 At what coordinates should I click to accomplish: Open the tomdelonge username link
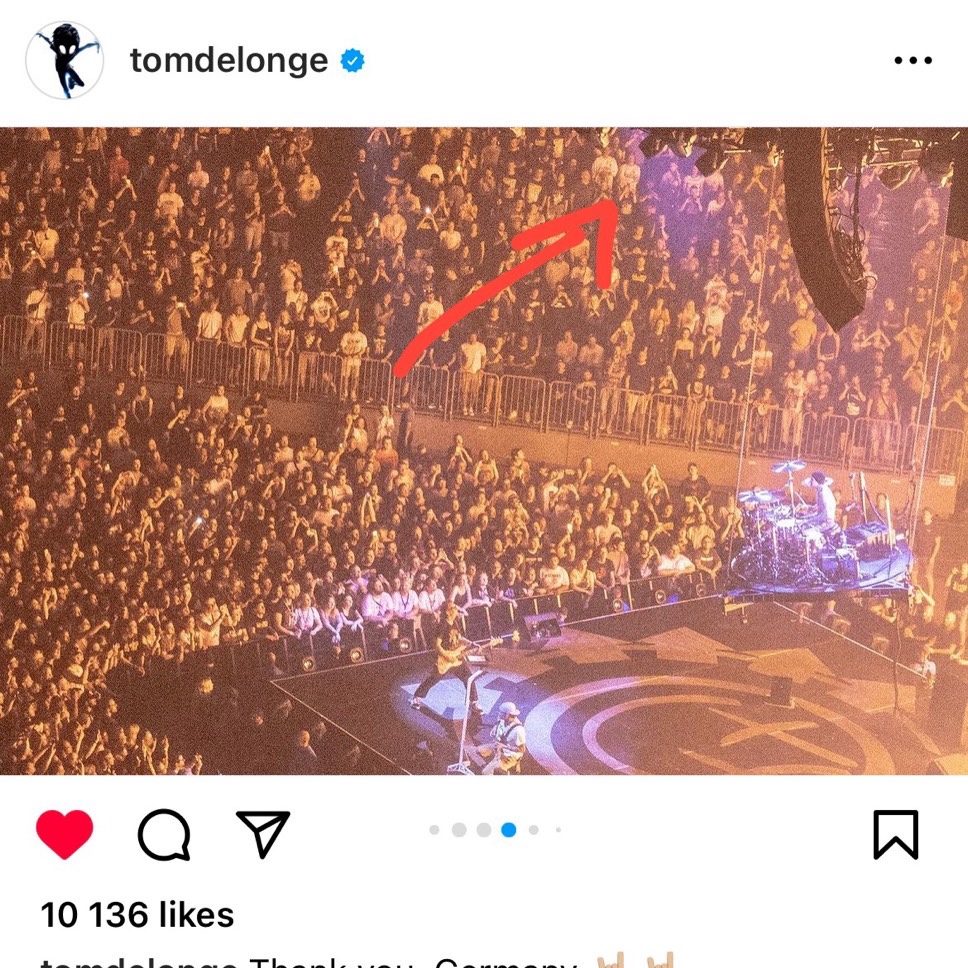click(228, 61)
